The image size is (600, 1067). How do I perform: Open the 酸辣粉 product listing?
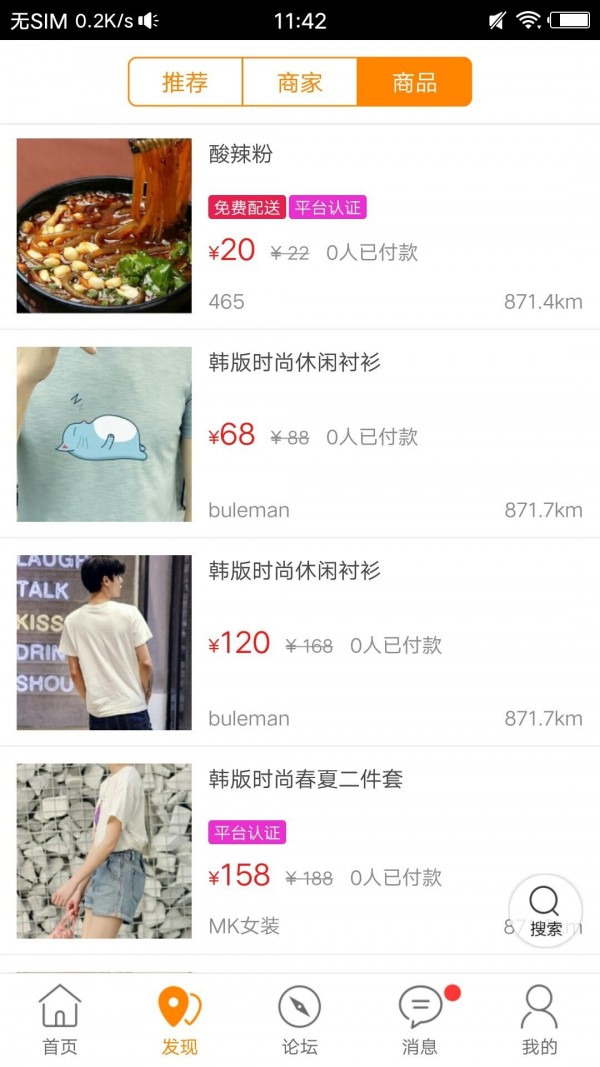click(x=300, y=226)
